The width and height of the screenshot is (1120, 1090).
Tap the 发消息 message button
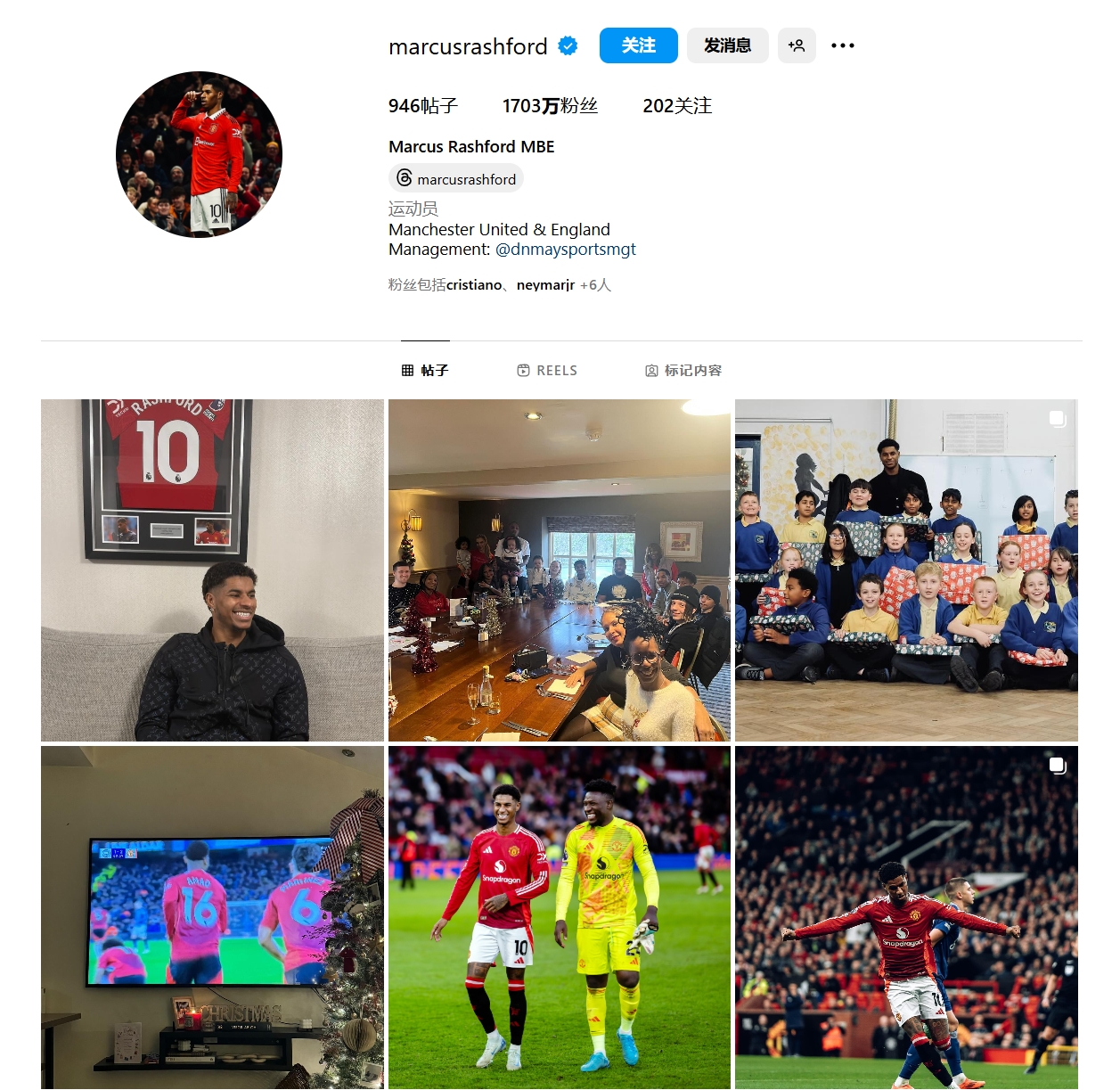(x=727, y=45)
